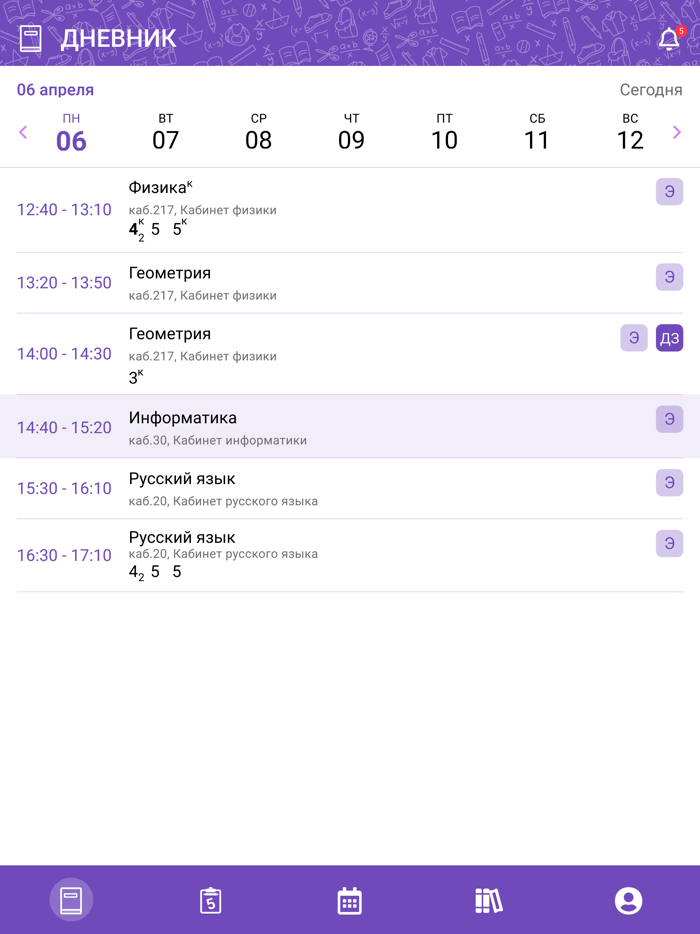
Task: Select Tuesday 07 in the week strip
Action: (165, 133)
